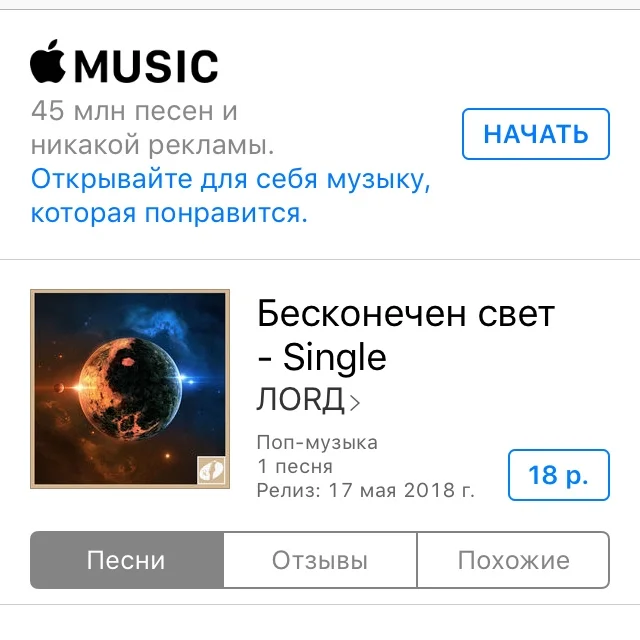Viewport: 640px width, 640px height.
Task: Select the Песни tab
Action: (126, 560)
